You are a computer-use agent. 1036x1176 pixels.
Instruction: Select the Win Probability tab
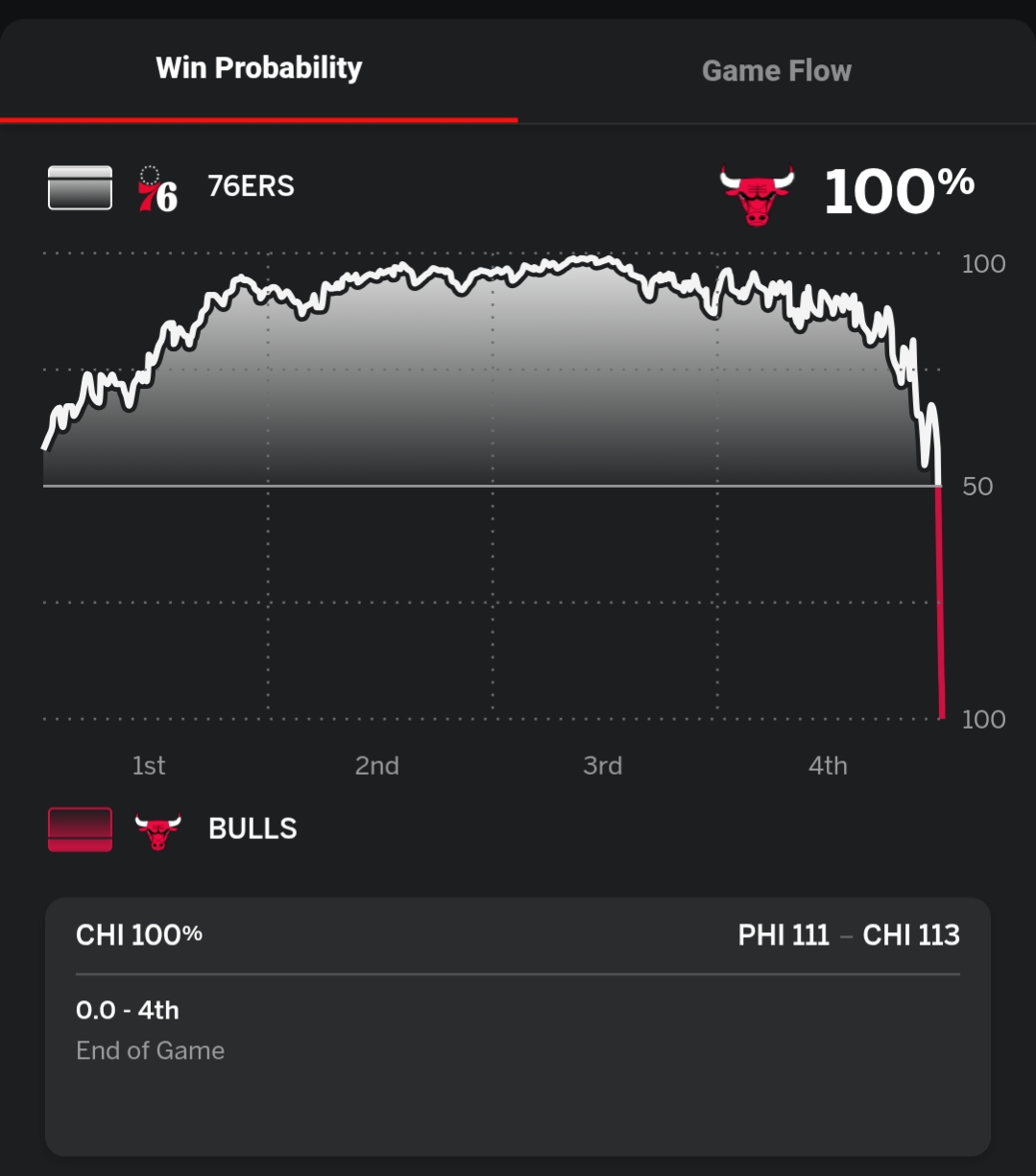258,68
